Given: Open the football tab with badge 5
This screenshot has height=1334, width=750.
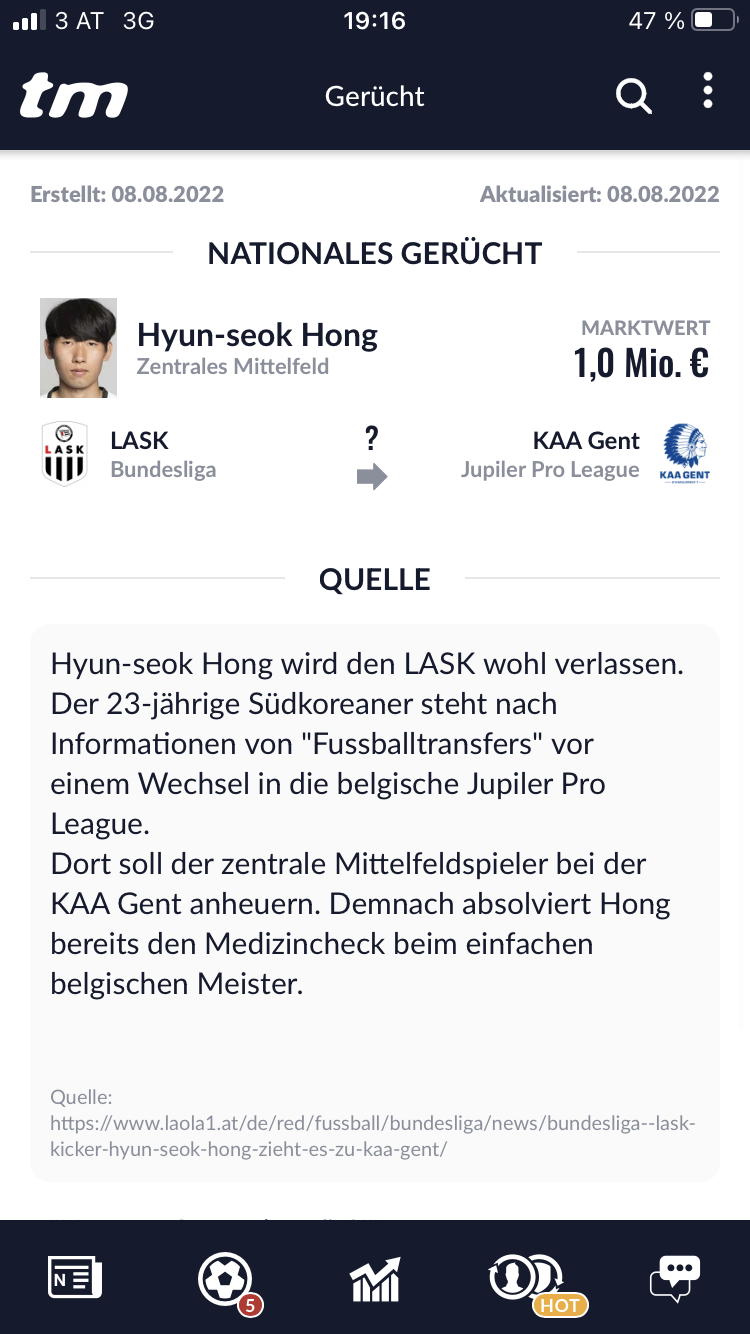Looking at the screenshot, I should (x=228, y=1279).
